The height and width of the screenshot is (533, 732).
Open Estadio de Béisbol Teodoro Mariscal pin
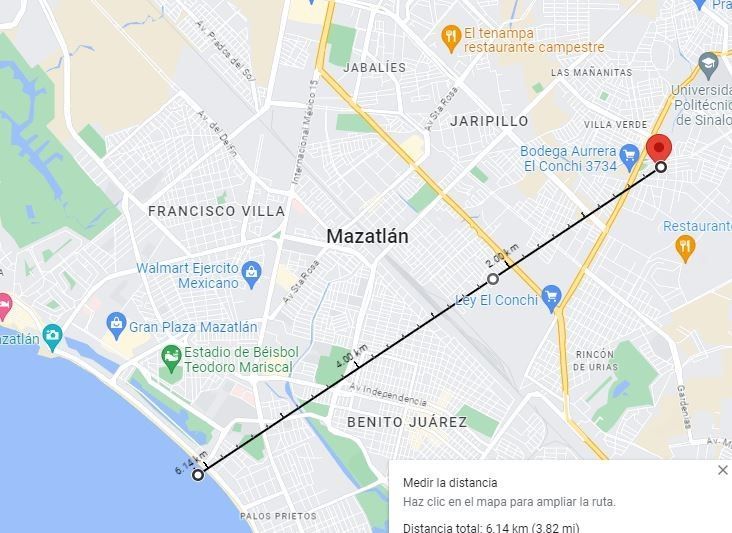point(171,358)
